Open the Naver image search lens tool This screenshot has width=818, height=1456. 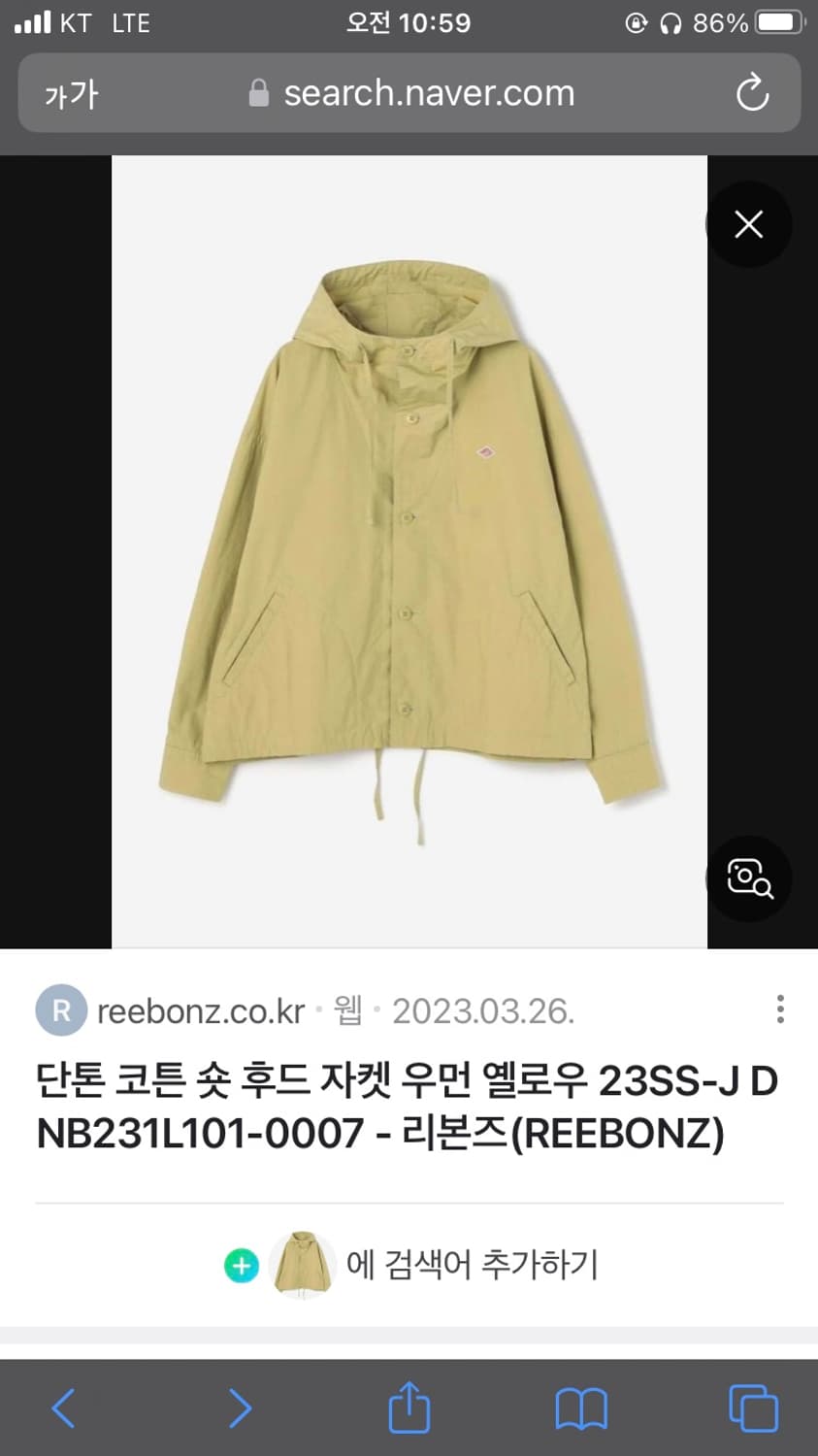point(748,878)
